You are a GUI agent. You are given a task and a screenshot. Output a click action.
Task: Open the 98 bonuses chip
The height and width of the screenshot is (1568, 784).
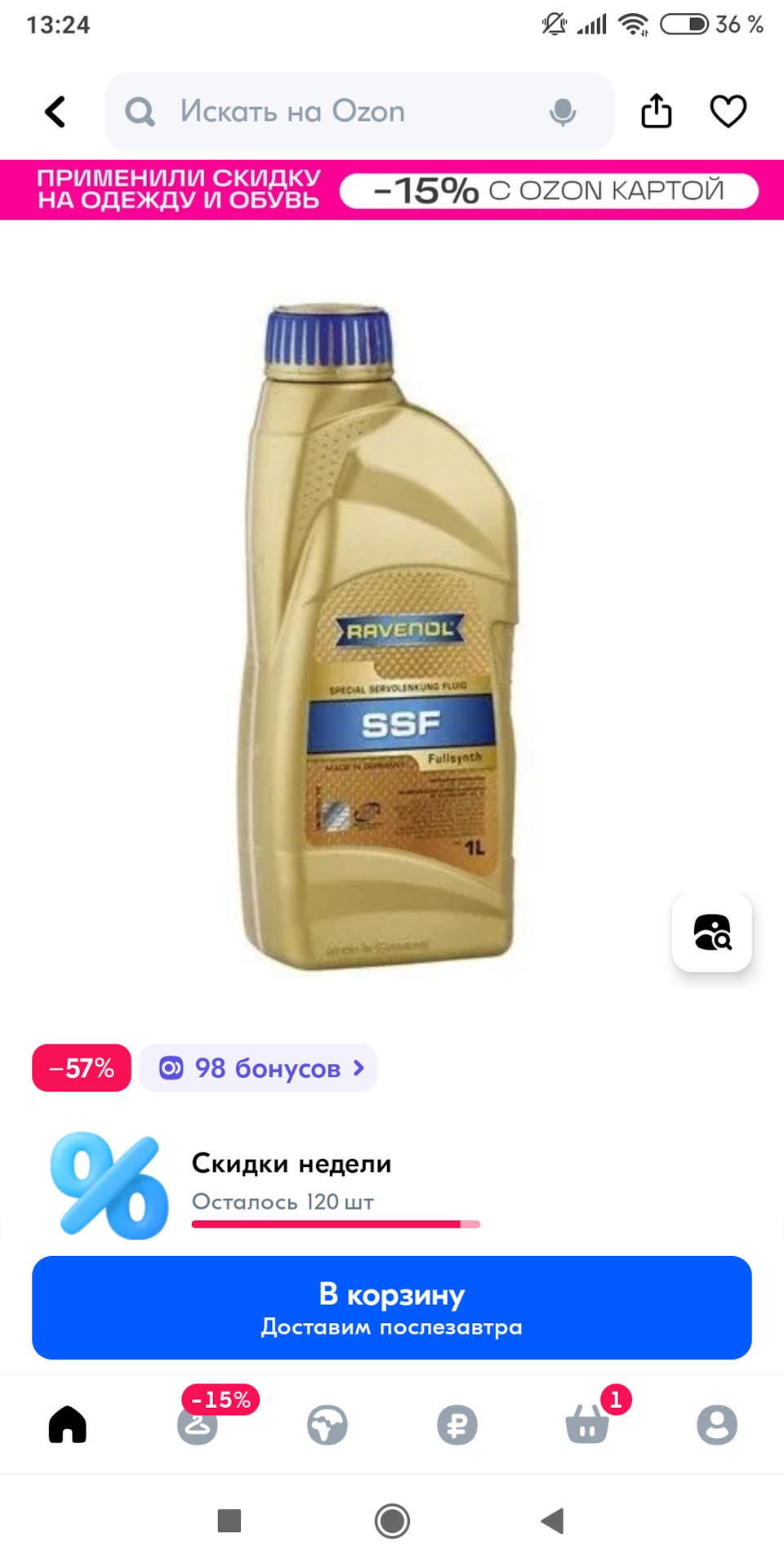[x=259, y=1068]
